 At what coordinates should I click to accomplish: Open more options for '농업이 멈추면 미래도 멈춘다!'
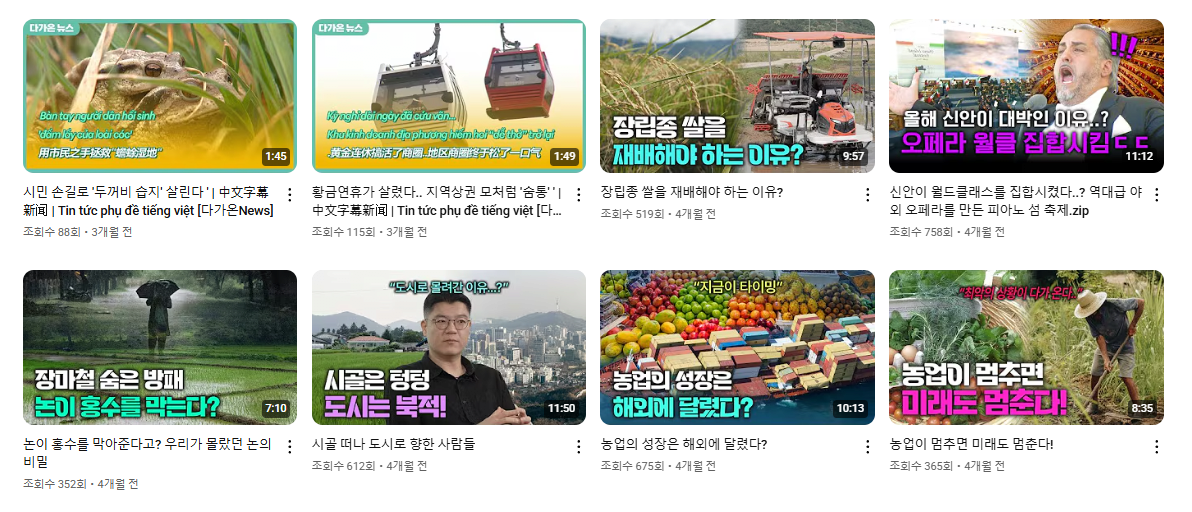(x=1156, y=446)
